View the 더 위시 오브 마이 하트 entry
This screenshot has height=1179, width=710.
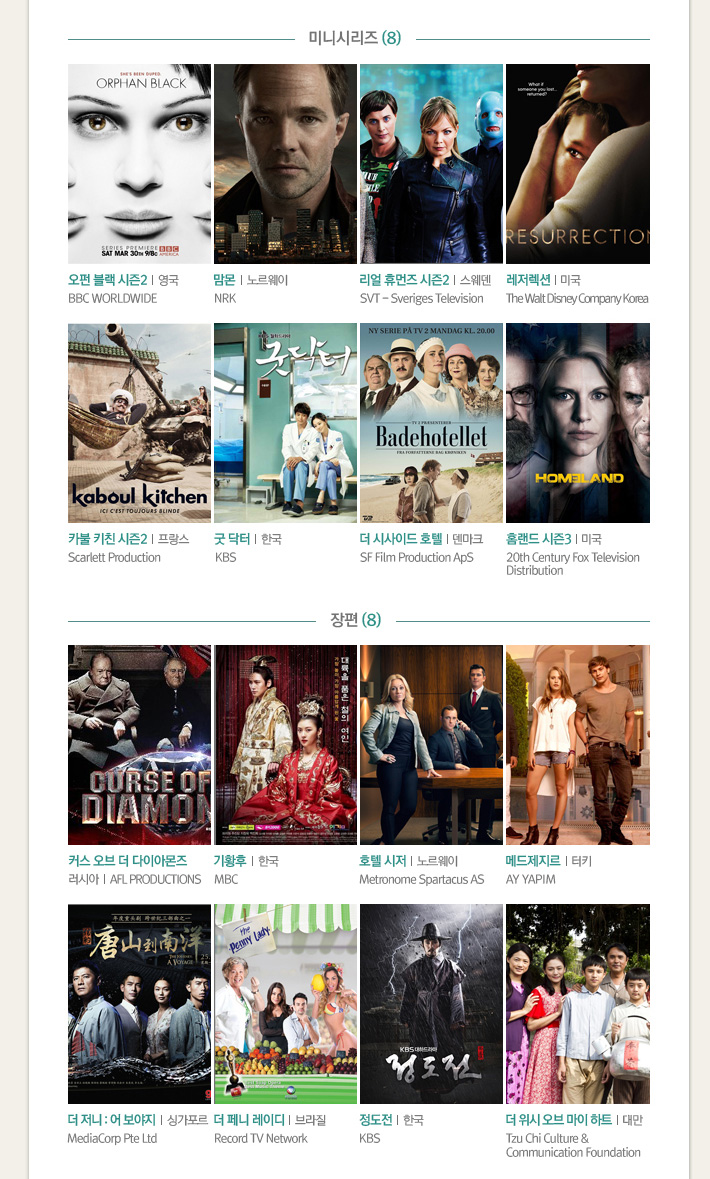(x=577, y=1003)
